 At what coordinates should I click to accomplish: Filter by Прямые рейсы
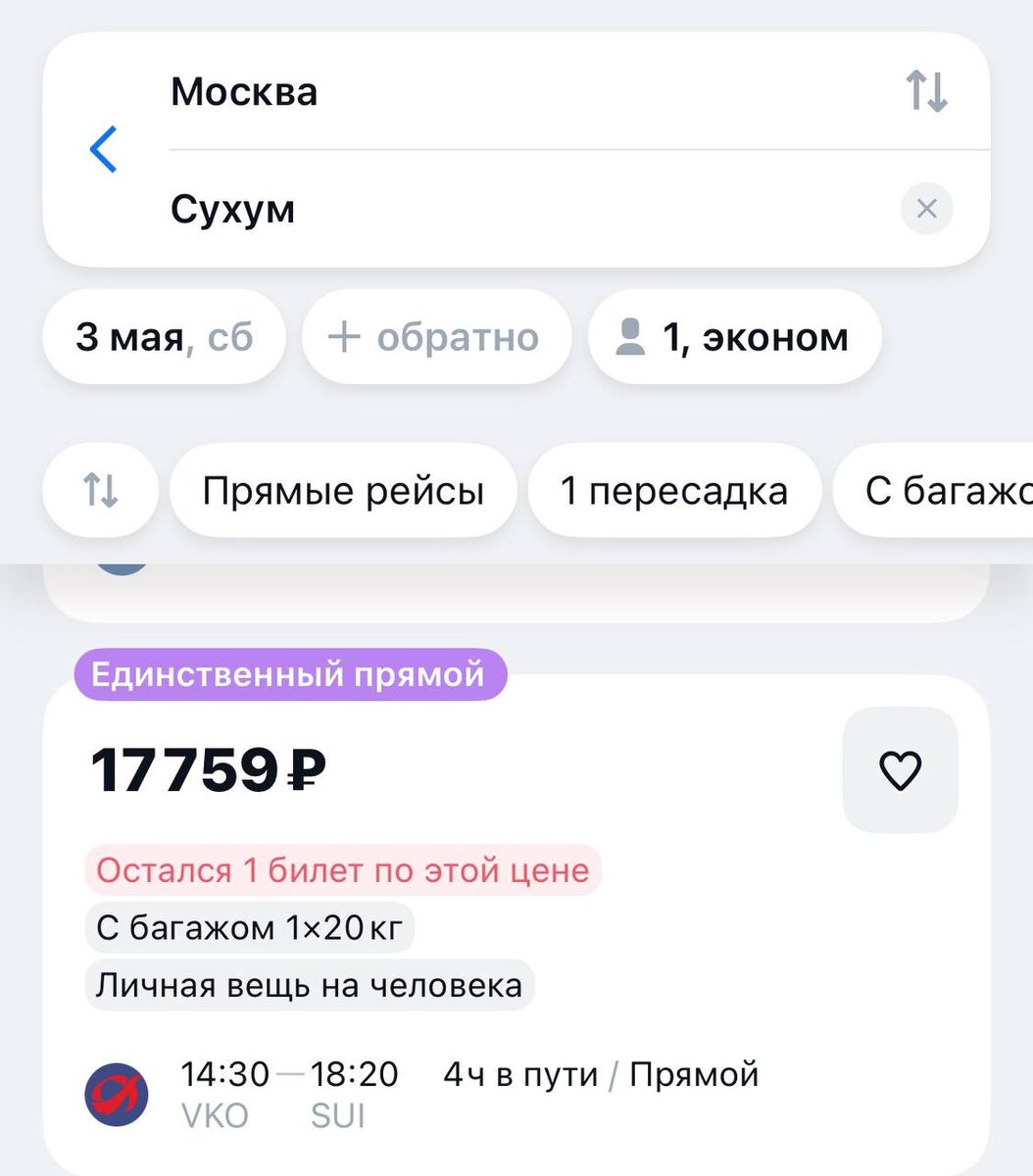(343, 490)
